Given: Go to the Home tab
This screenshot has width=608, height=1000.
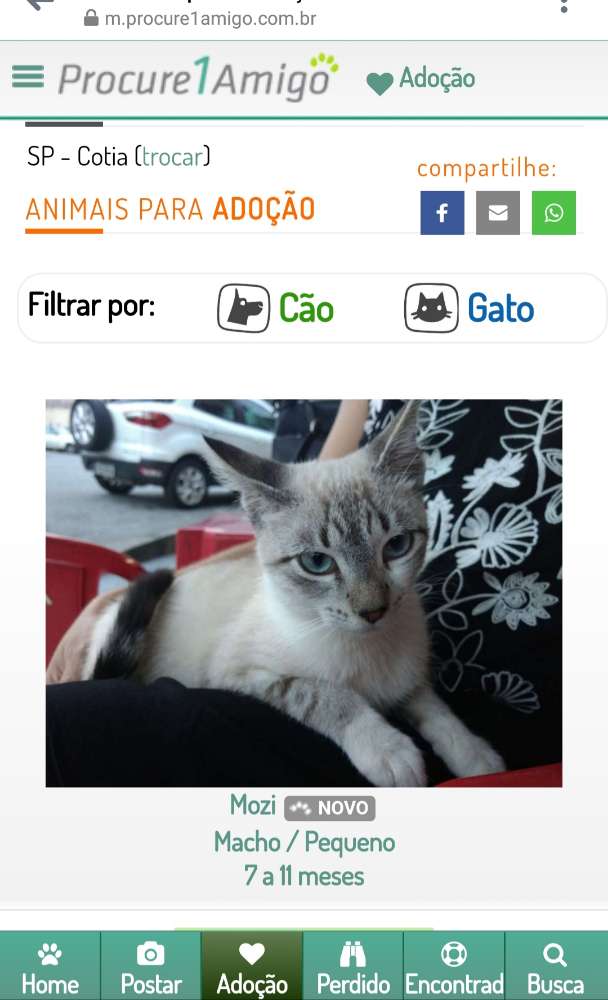Looking at the screenshot, I should pyautogui.click(x=50, y=967).
